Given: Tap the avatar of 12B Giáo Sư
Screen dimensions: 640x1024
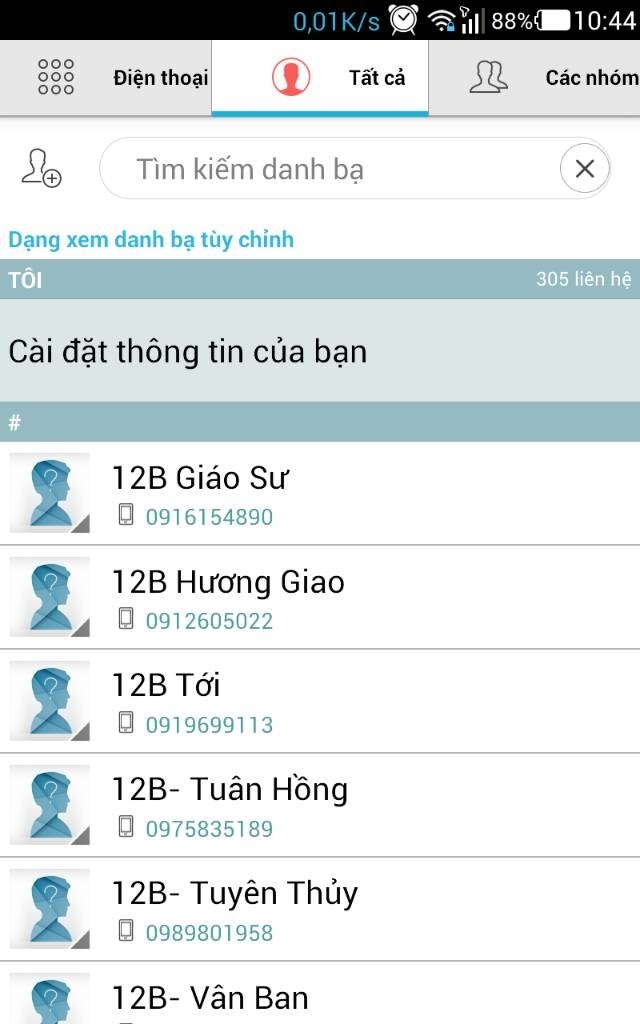Looking at the screenshot, I should [50, 493].
